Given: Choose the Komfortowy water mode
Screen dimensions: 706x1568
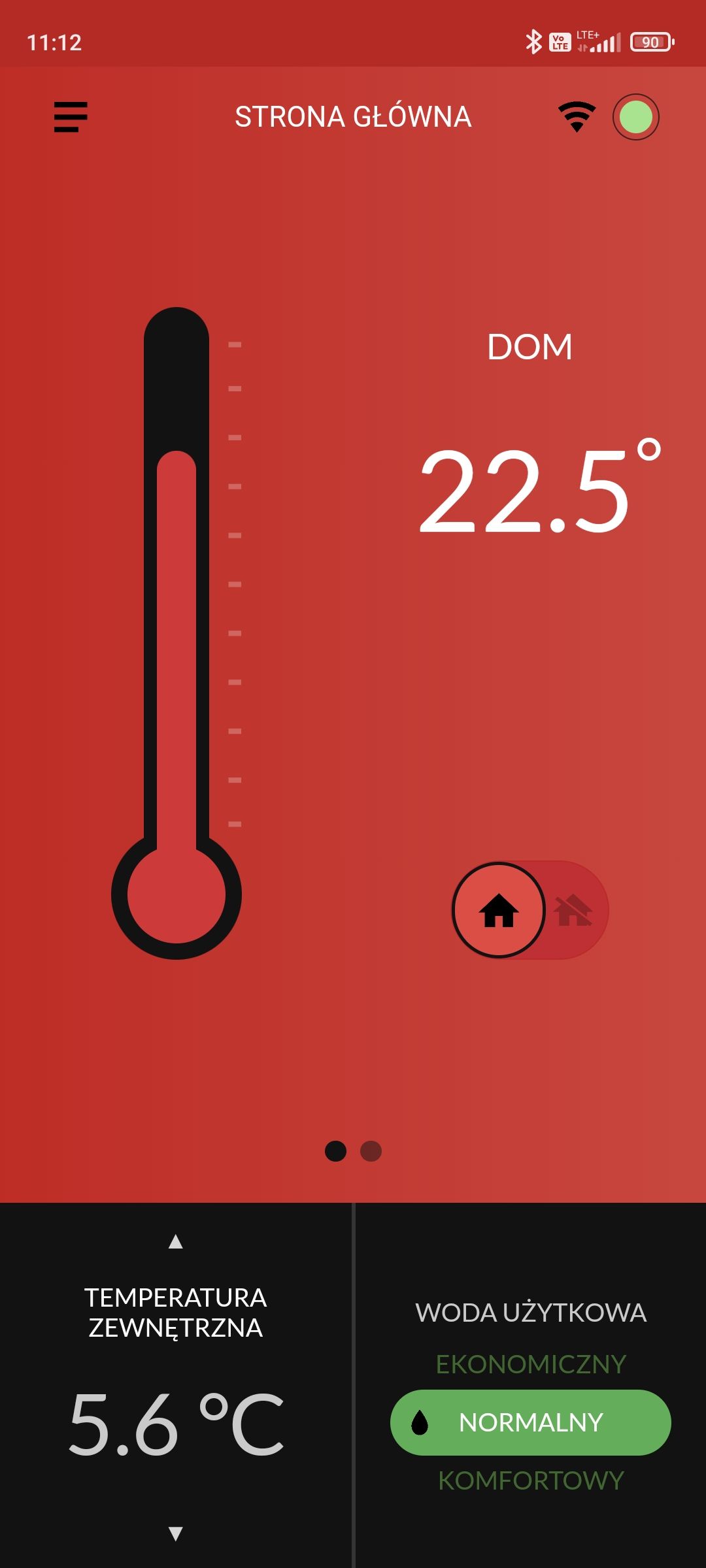Looking at the screenshot, I should tap(531, 1480).
